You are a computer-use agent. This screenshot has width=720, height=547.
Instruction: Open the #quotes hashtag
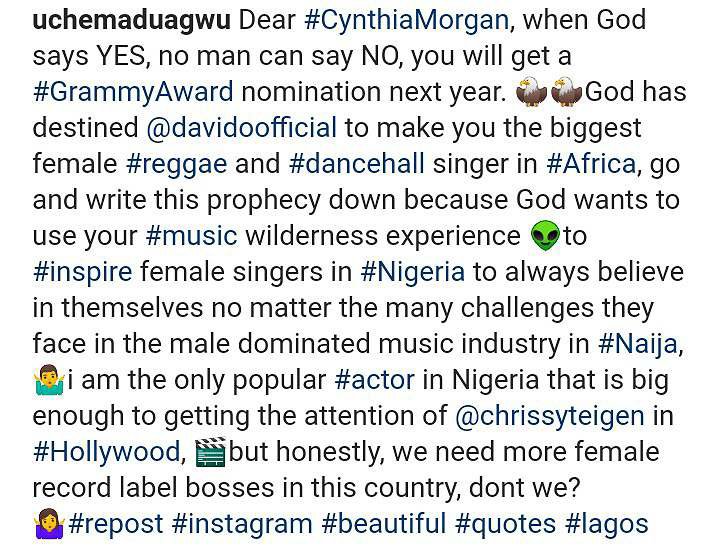tap(504, 524)
